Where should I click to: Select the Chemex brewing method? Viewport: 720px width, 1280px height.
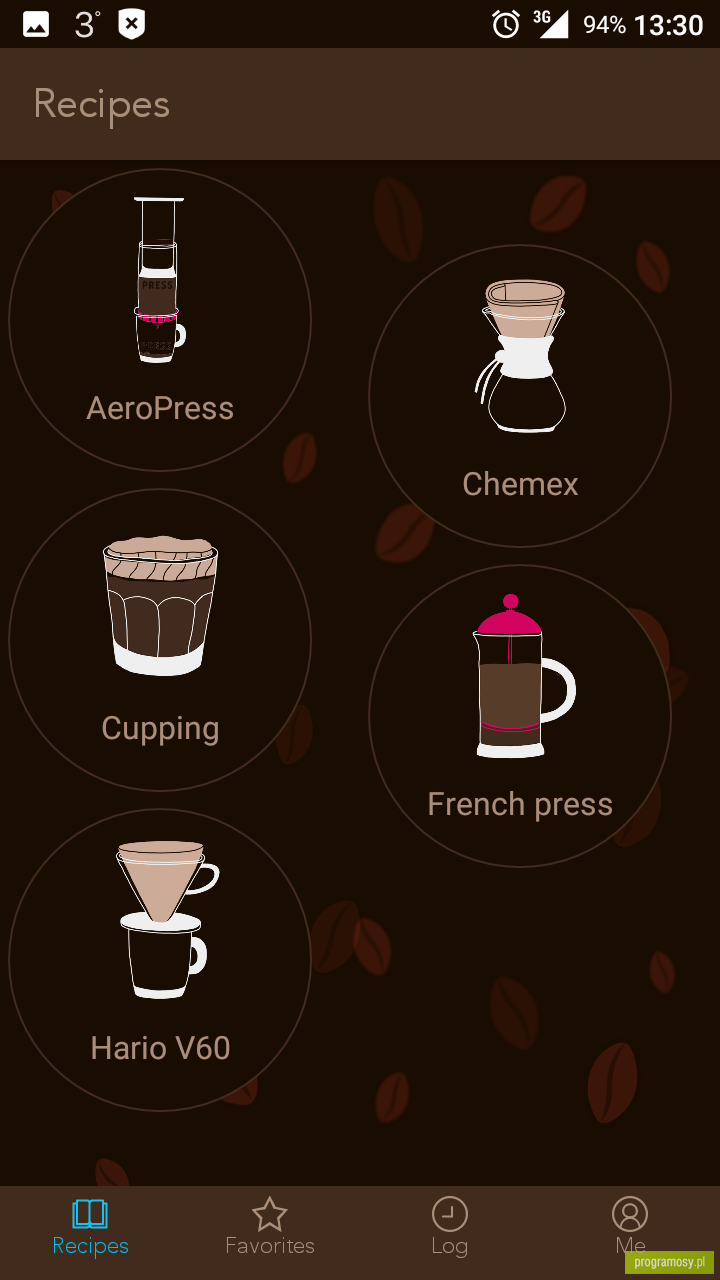pos(520,396)
